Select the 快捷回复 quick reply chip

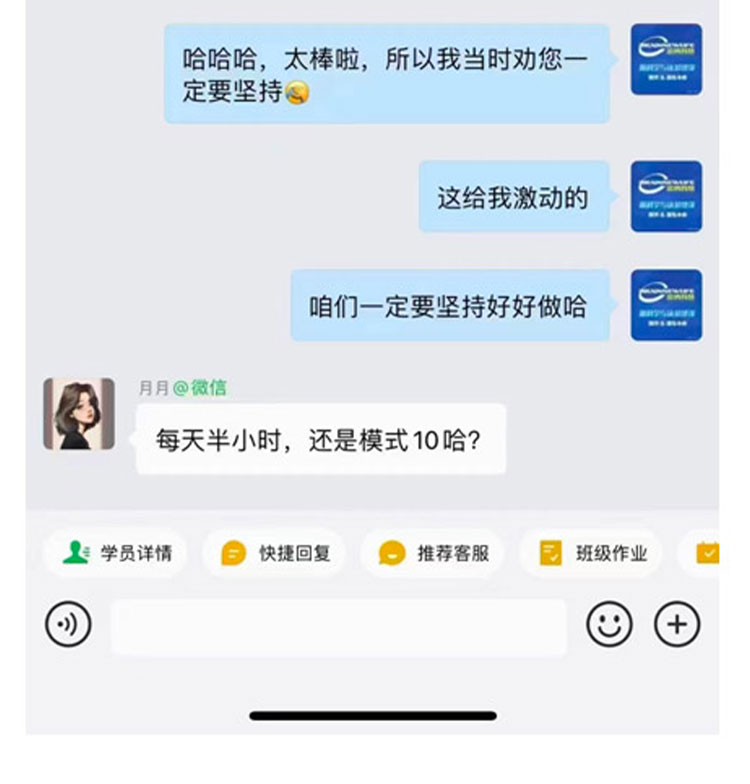pos(275,553)
